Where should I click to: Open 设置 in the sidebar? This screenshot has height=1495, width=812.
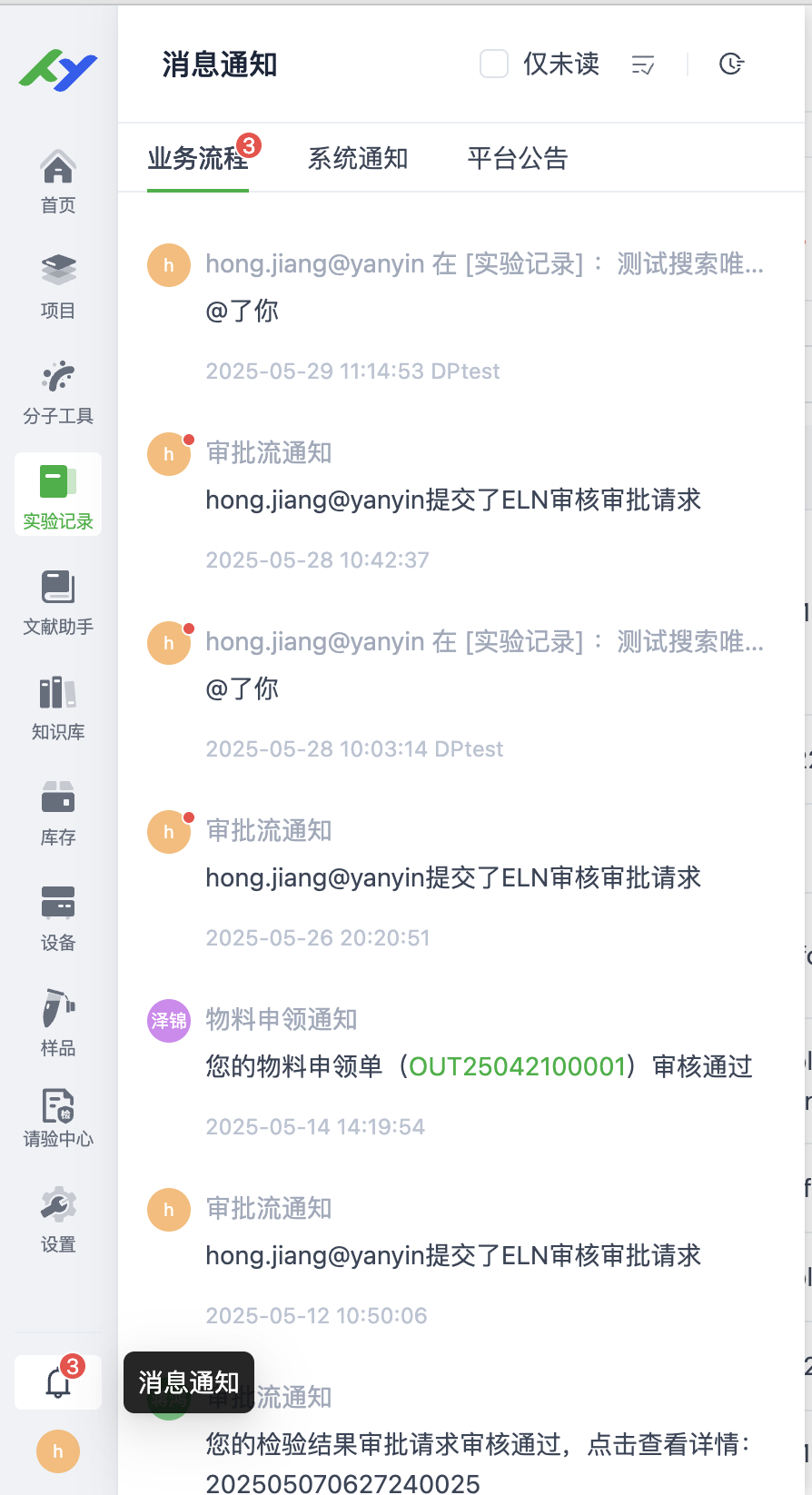(x=58, y=1219)
